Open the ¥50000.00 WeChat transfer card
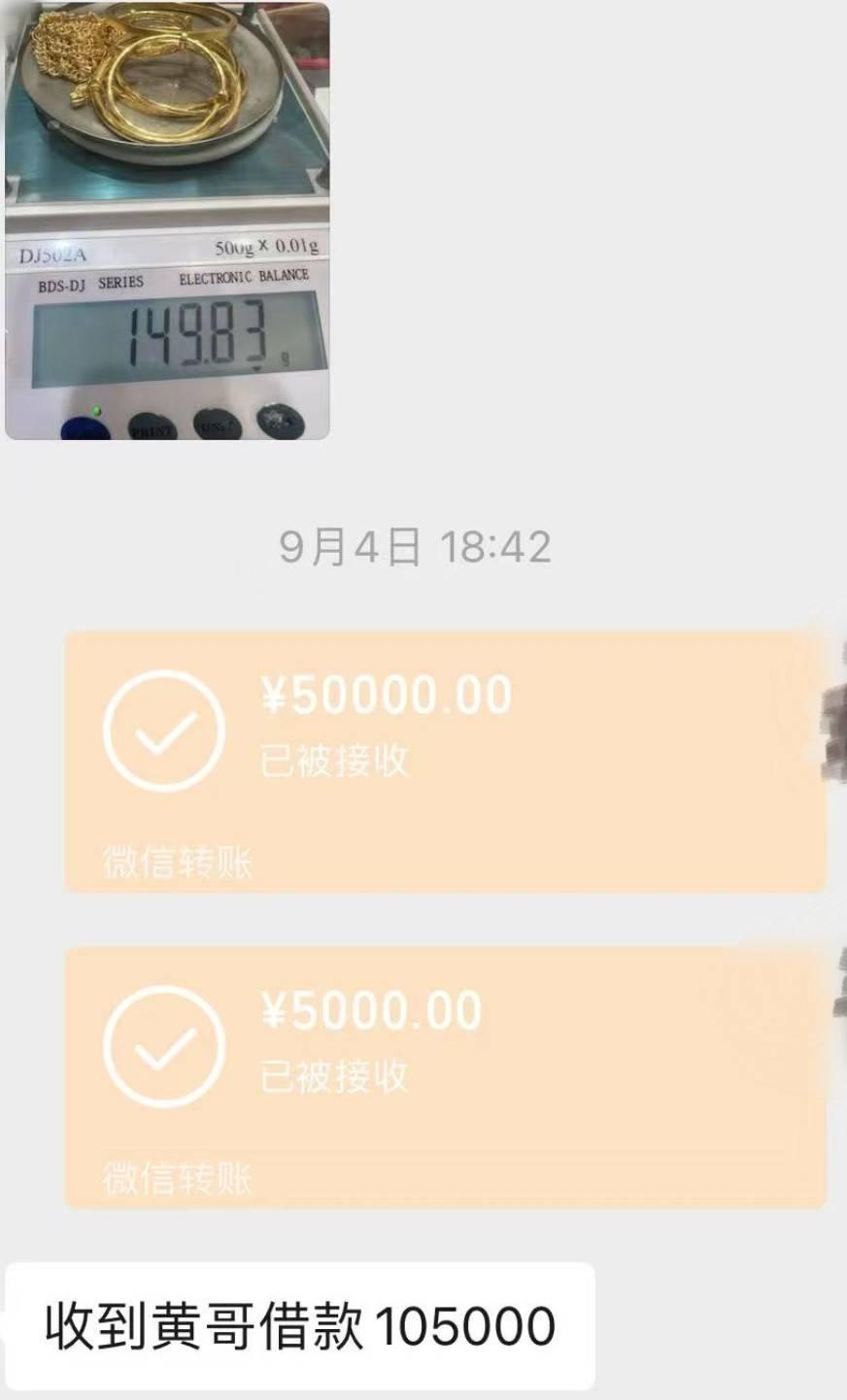 pos(444,761)
